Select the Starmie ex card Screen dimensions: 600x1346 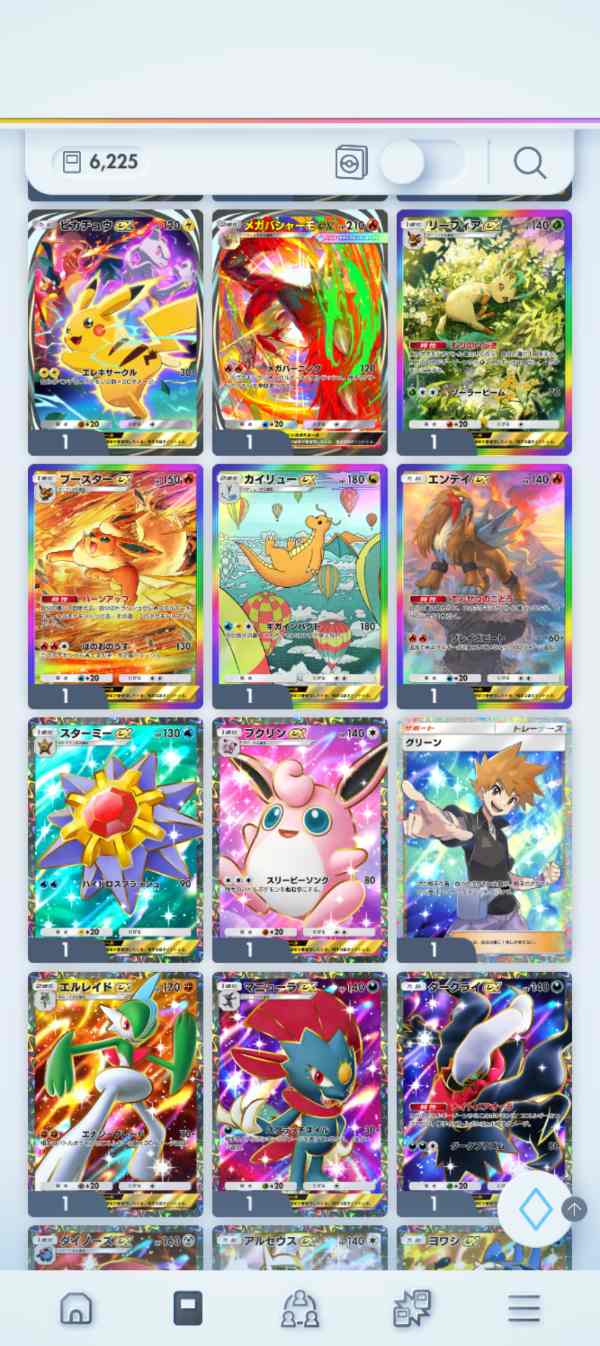[x=115, y=840]
